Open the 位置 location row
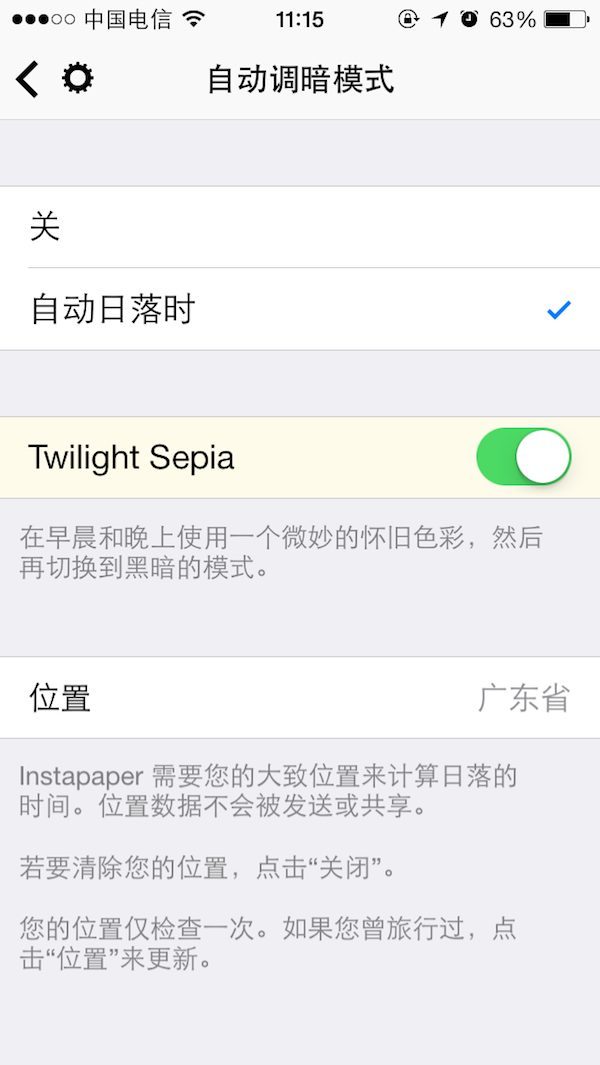600x1065 pixels. click(300, 698)
